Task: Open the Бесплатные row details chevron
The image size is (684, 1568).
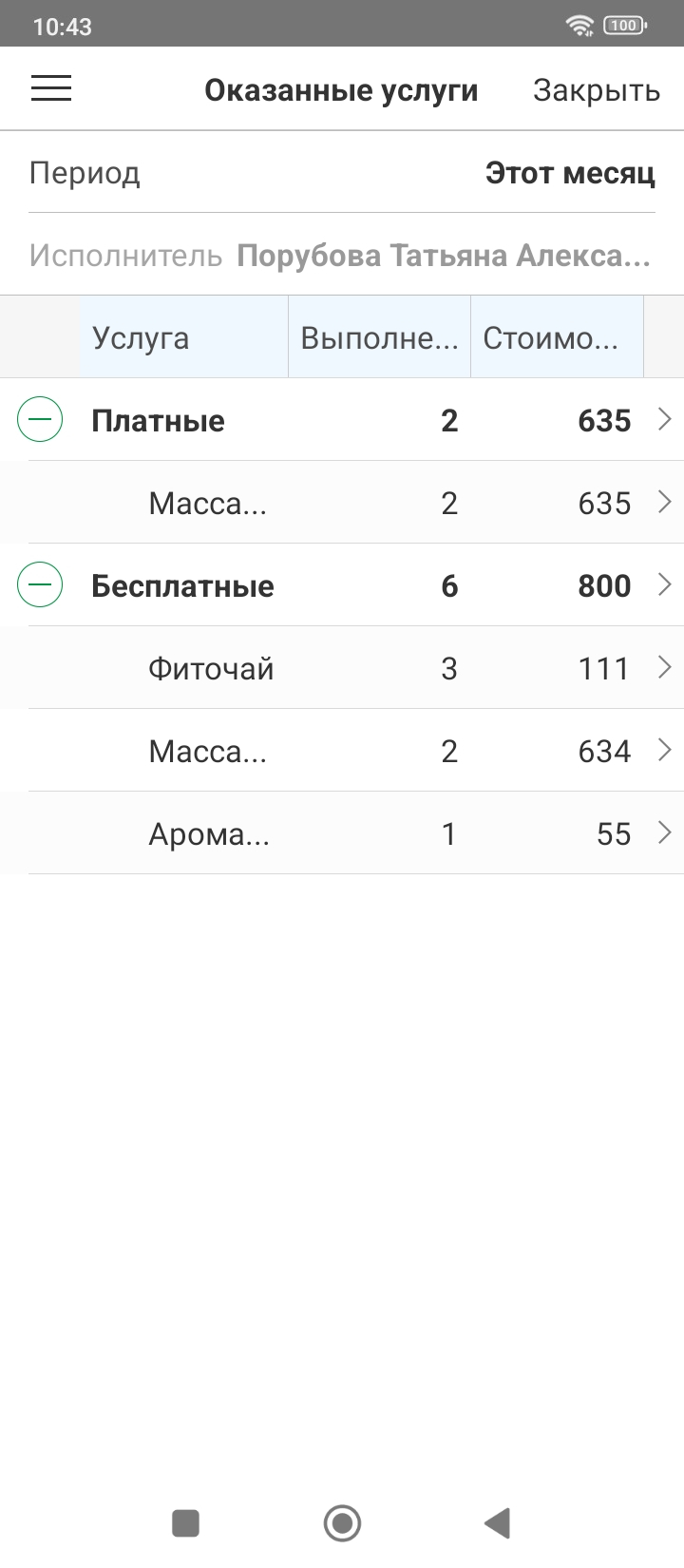Action: [x=665, y=584]
